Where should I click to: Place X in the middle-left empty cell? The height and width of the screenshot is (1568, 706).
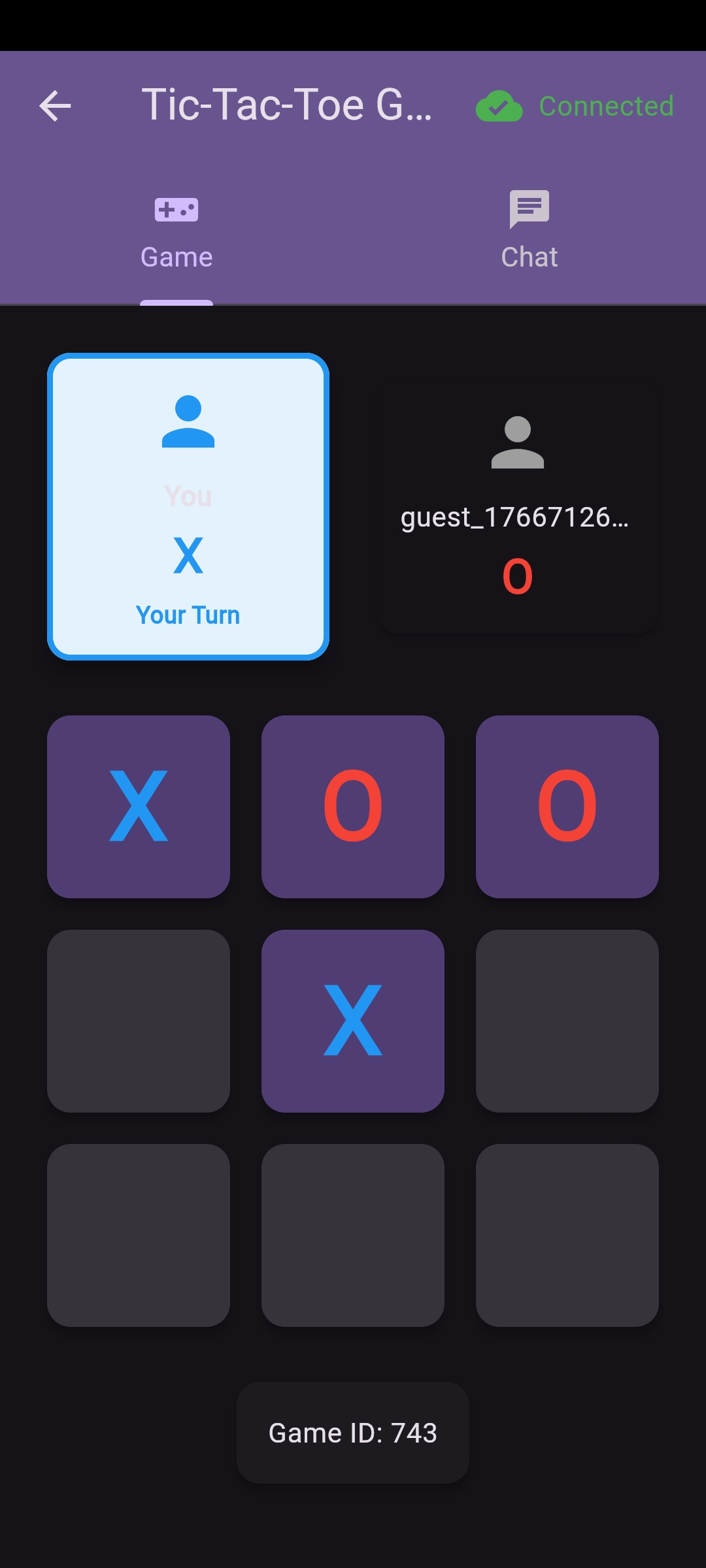[139, 1021]
